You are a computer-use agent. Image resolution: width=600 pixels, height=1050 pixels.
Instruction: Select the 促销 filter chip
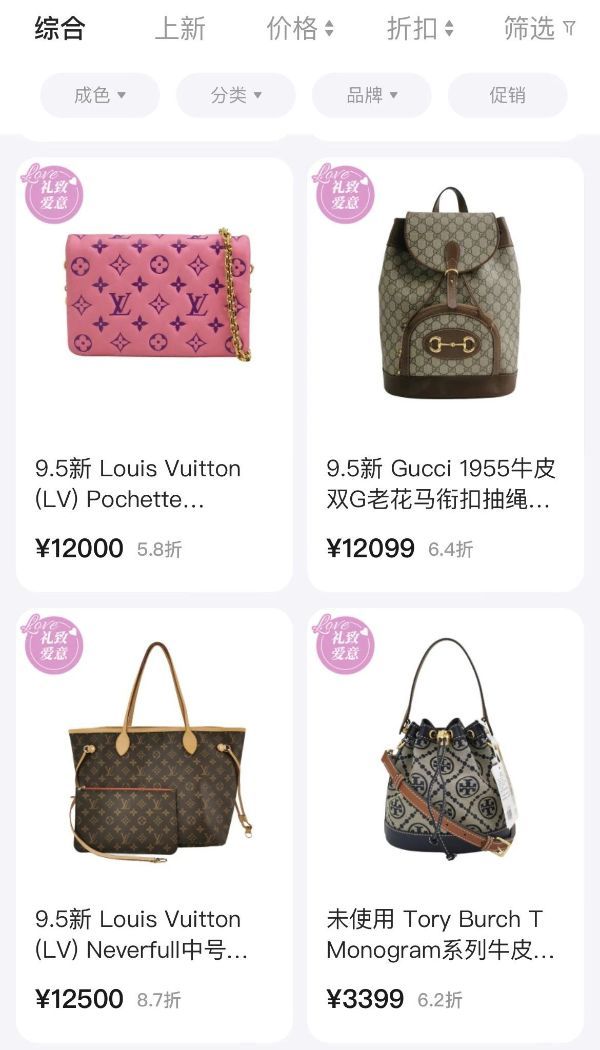tap(507, 95)
